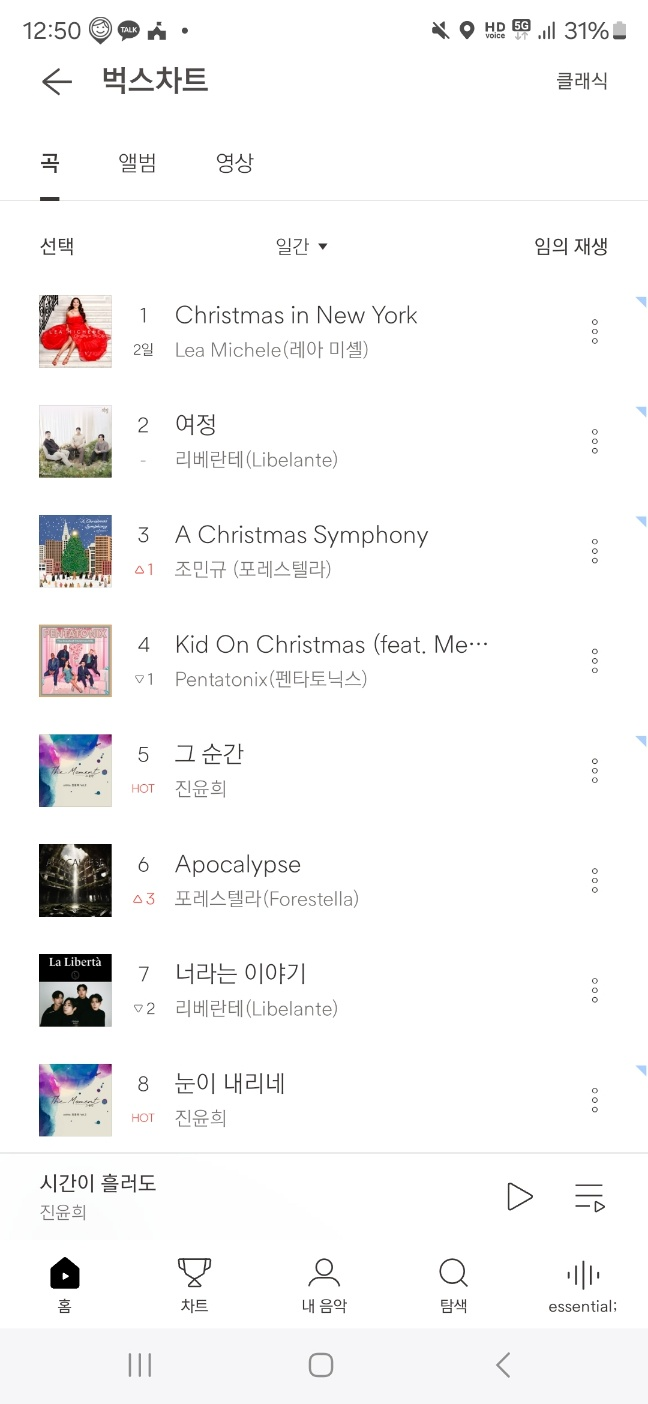Go to the 차트 tab
648x1404 pixels.
pyautogui.click(x=194, y=1285)
